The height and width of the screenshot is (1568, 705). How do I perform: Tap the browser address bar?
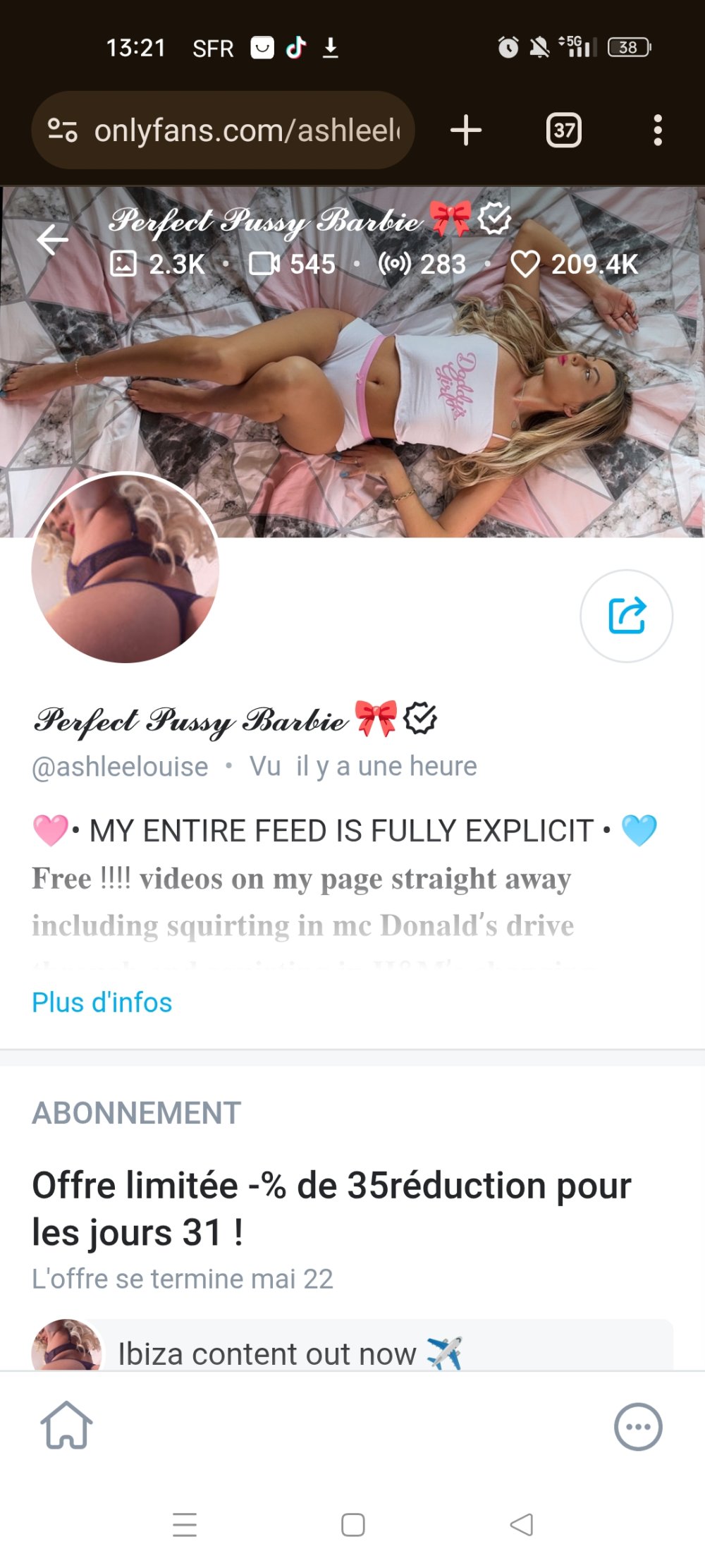tap(247, 130)
